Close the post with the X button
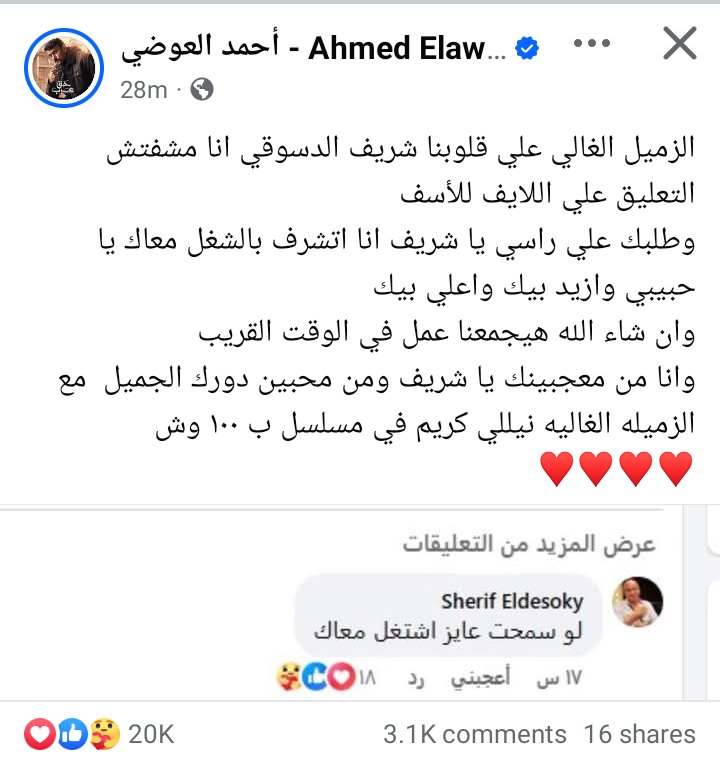The height and width of the screenshot is (760, 720). point(679,47)
